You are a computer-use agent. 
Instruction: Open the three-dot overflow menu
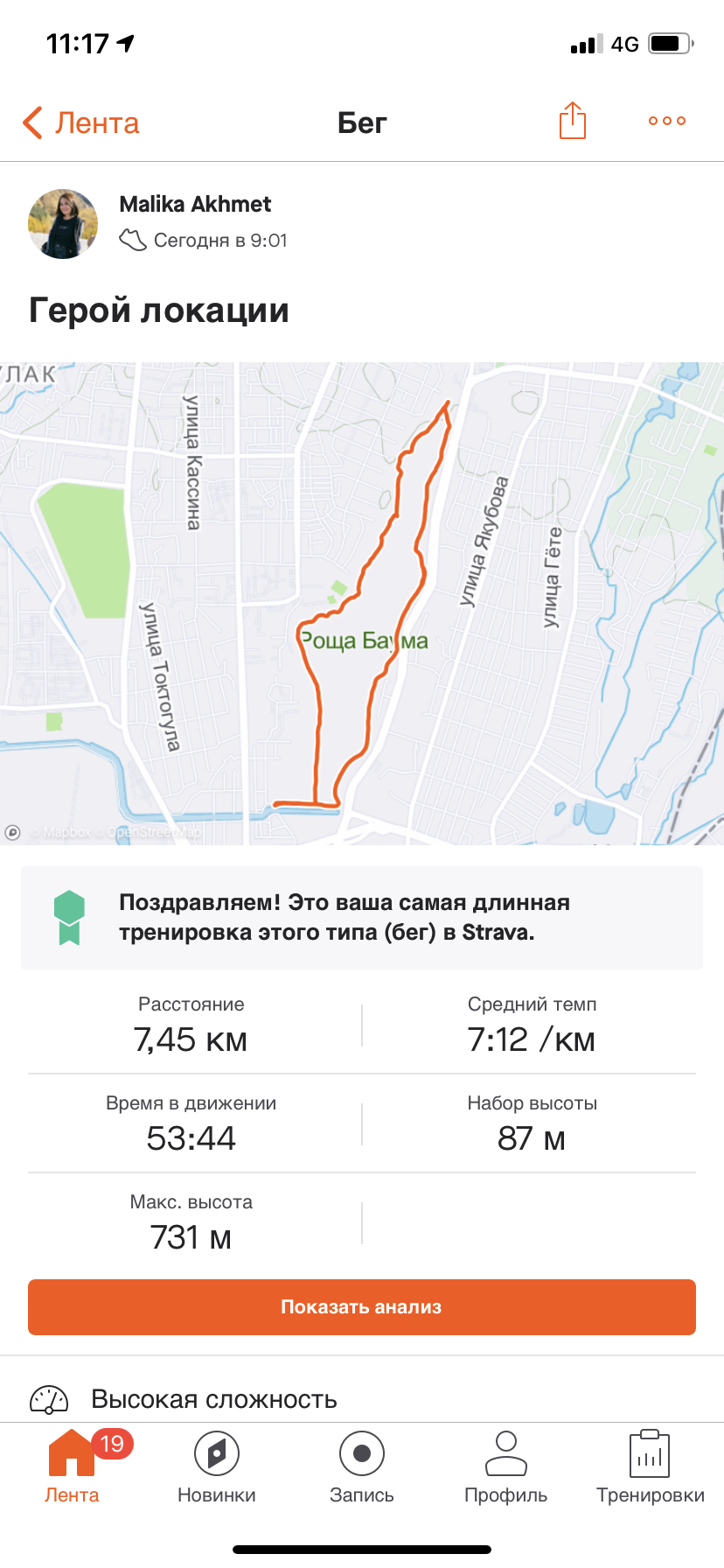coord(667,121)
